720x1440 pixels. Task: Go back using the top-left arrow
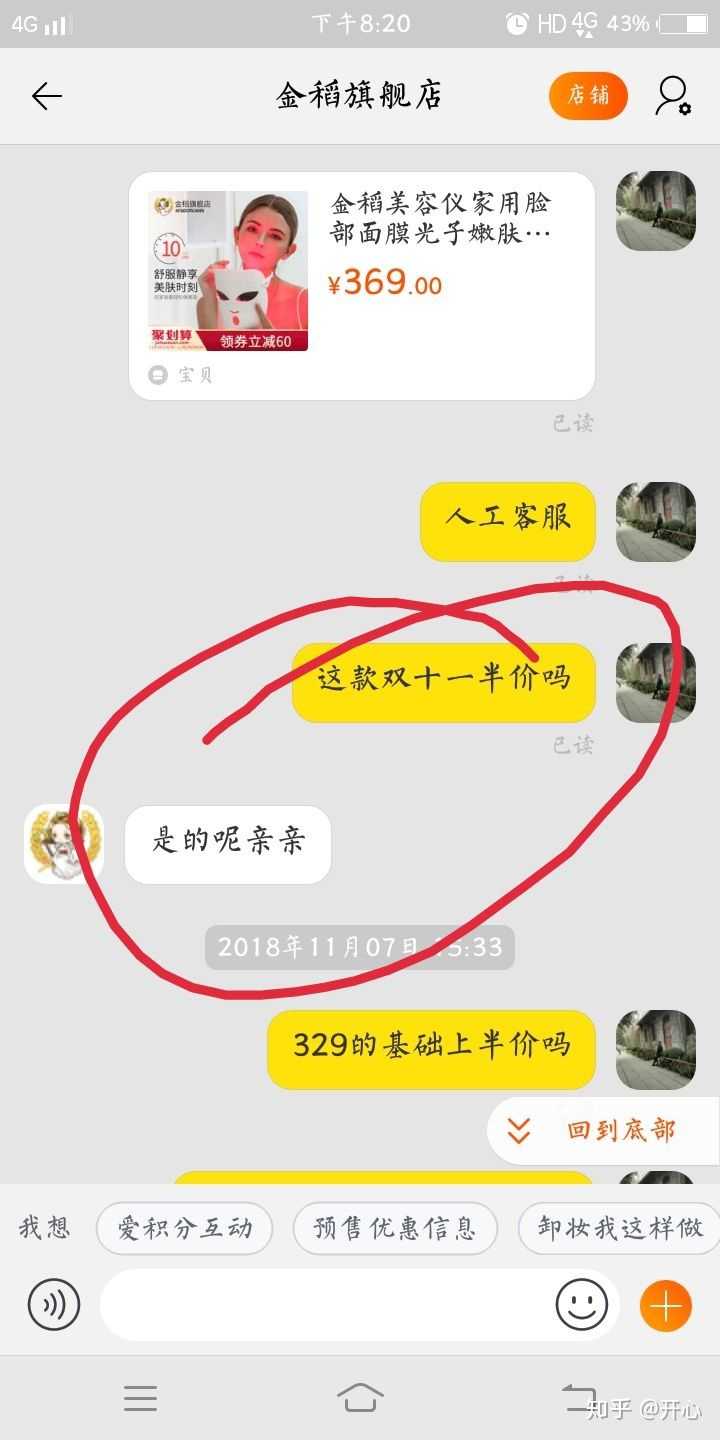[x=46, y=96]
